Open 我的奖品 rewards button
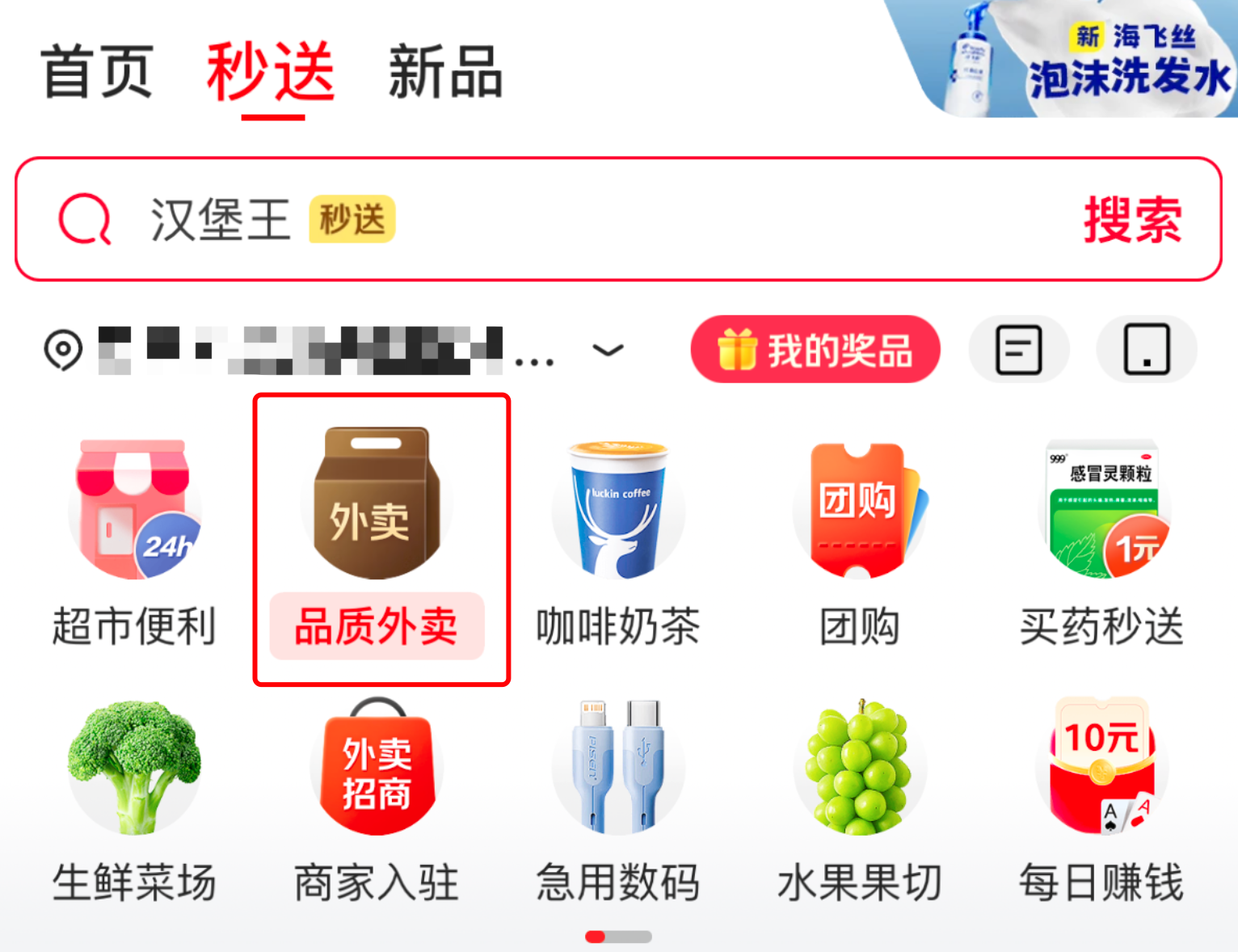Image resolution: width=1238 pixels, height=952 pixels. click(x=815, y=350)
